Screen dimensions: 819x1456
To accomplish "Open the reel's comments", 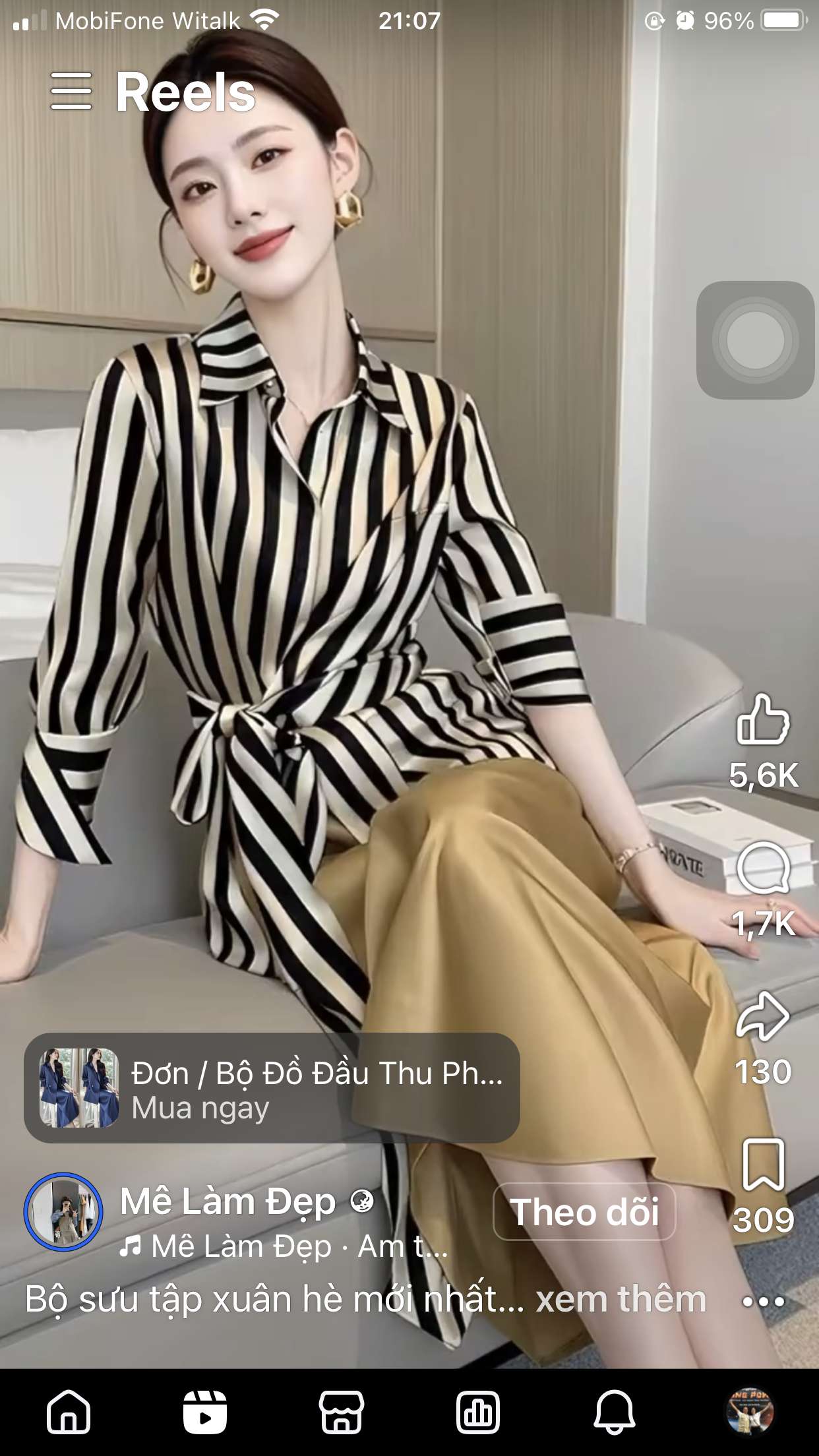I will tap(762, 868).
